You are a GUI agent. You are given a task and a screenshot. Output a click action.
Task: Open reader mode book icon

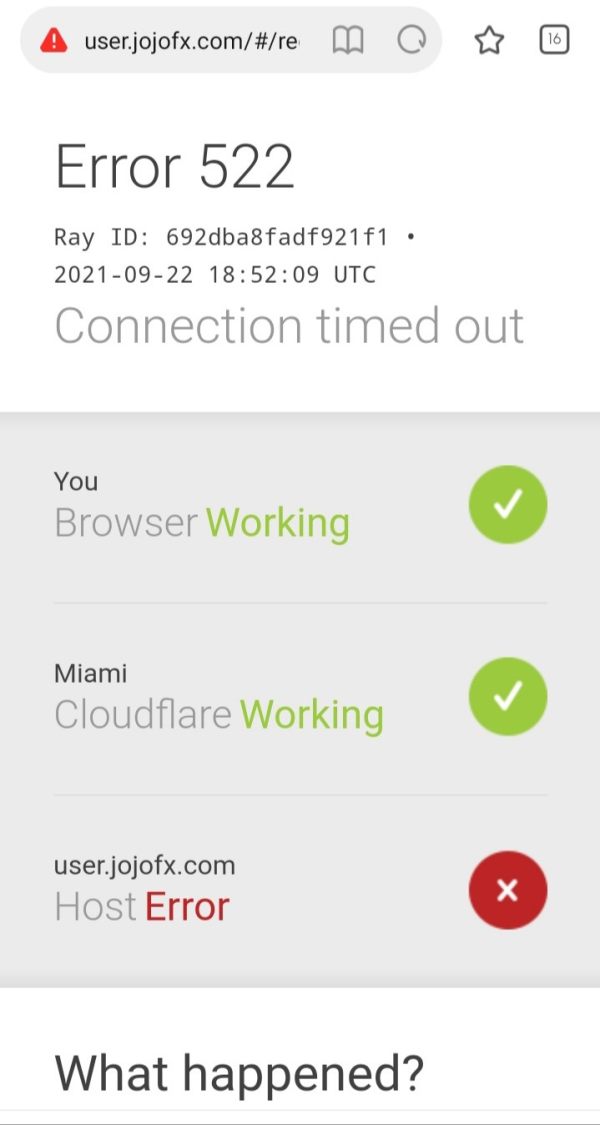pos(348,42)
